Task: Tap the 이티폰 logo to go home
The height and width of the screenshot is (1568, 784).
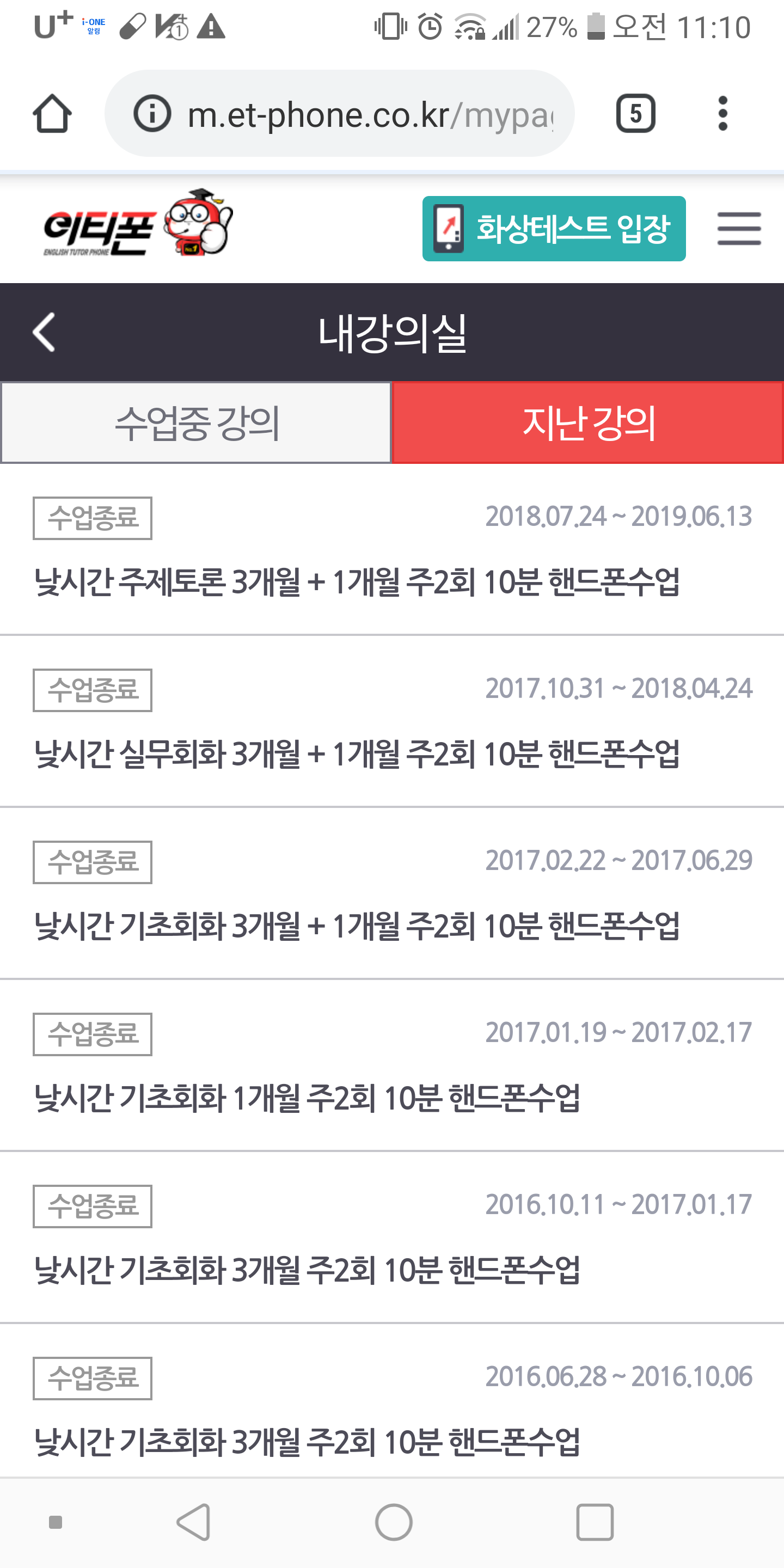Action: point(138,224)
